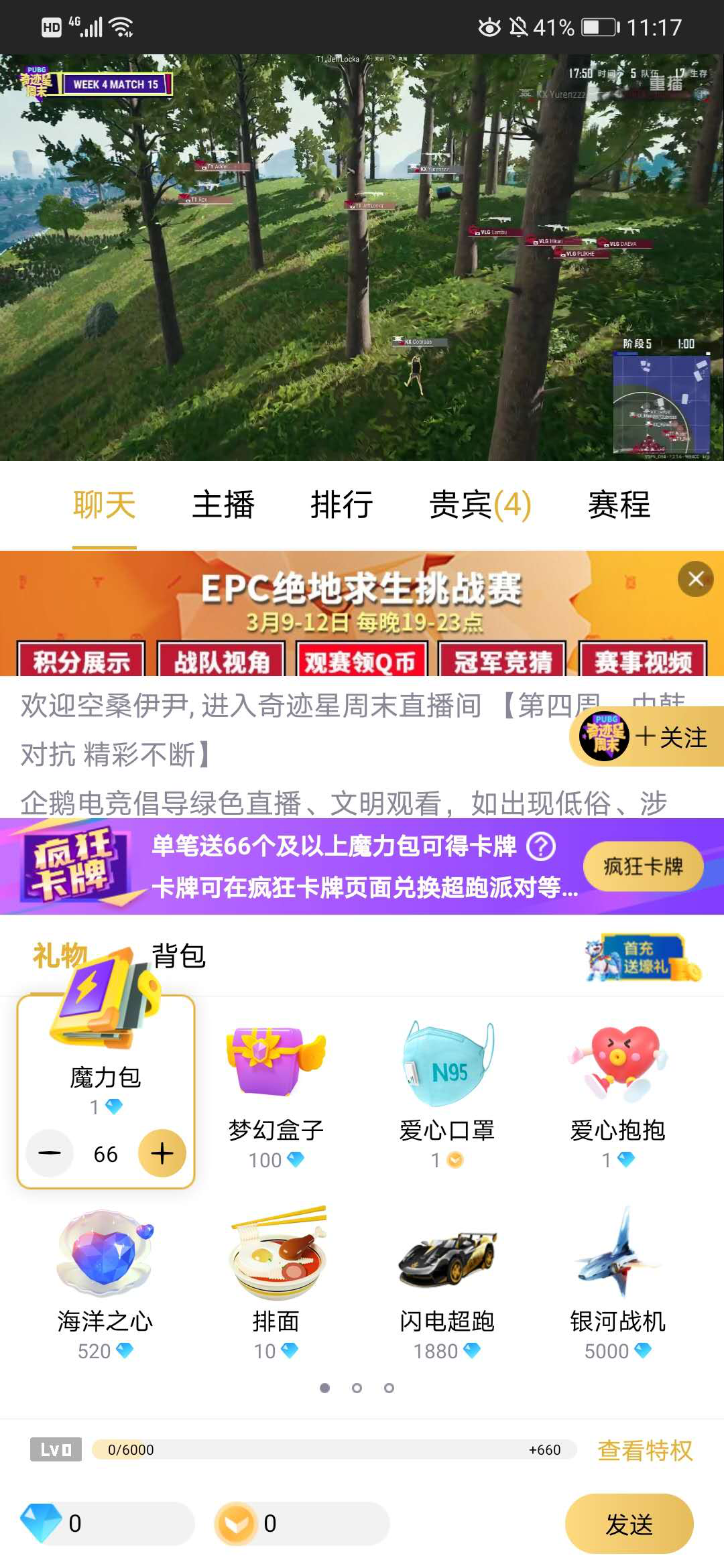
Task: Increase 魔力包 quantity with plus
Action: (x=162, y=1153)
